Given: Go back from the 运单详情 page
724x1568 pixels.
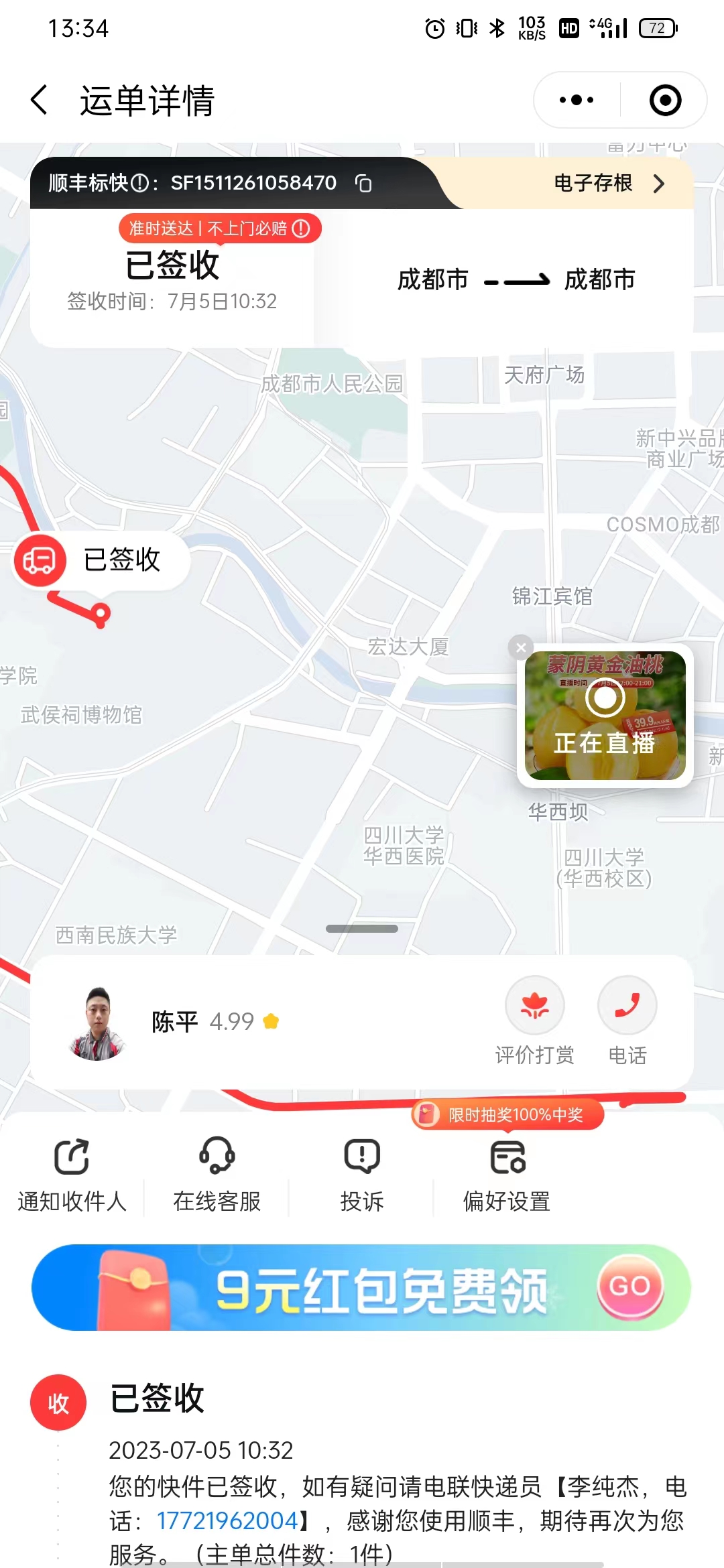Looking at the screenshot, I should point(40,101).
